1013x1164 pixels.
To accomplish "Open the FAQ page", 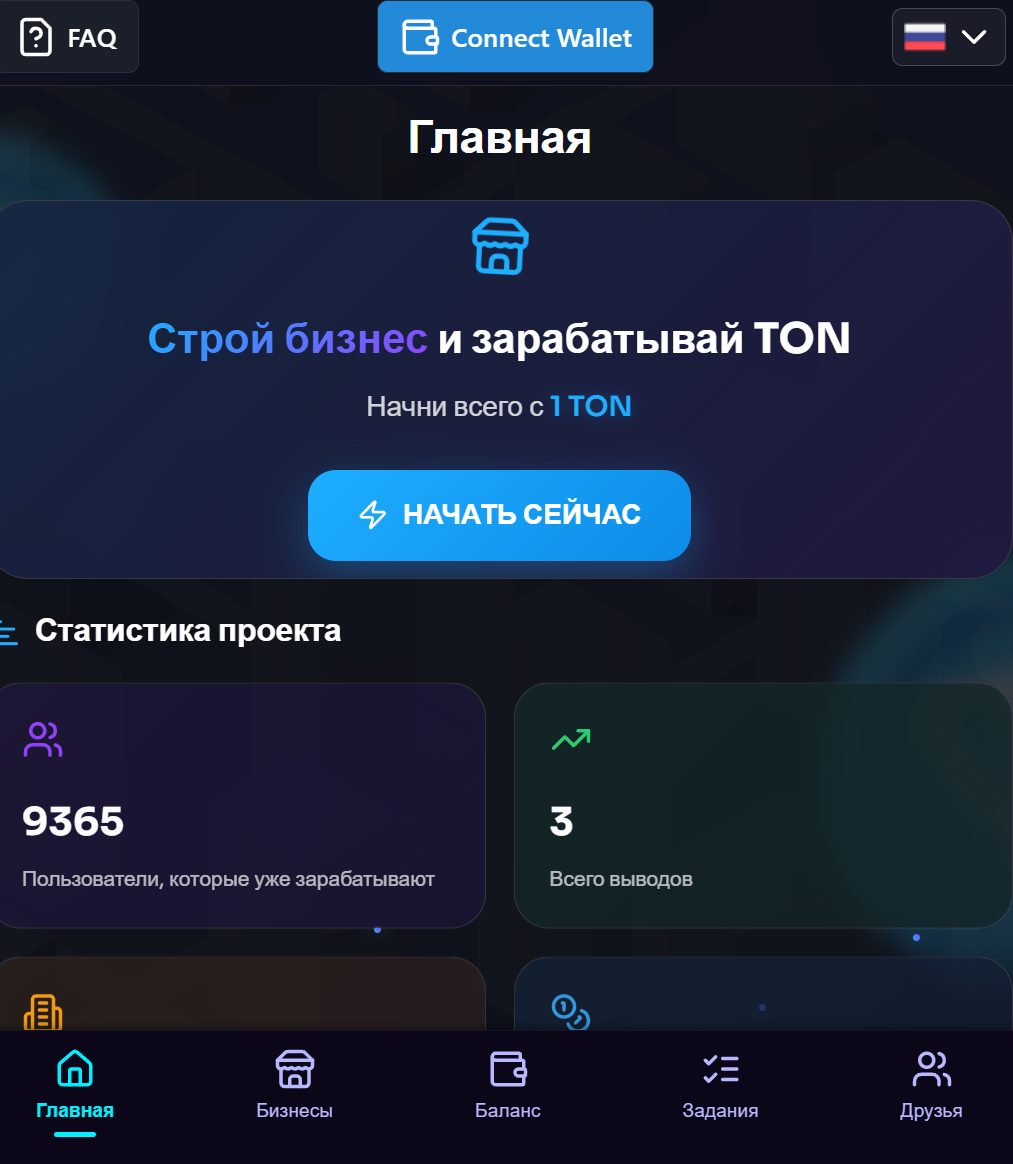I will (68, 38).
